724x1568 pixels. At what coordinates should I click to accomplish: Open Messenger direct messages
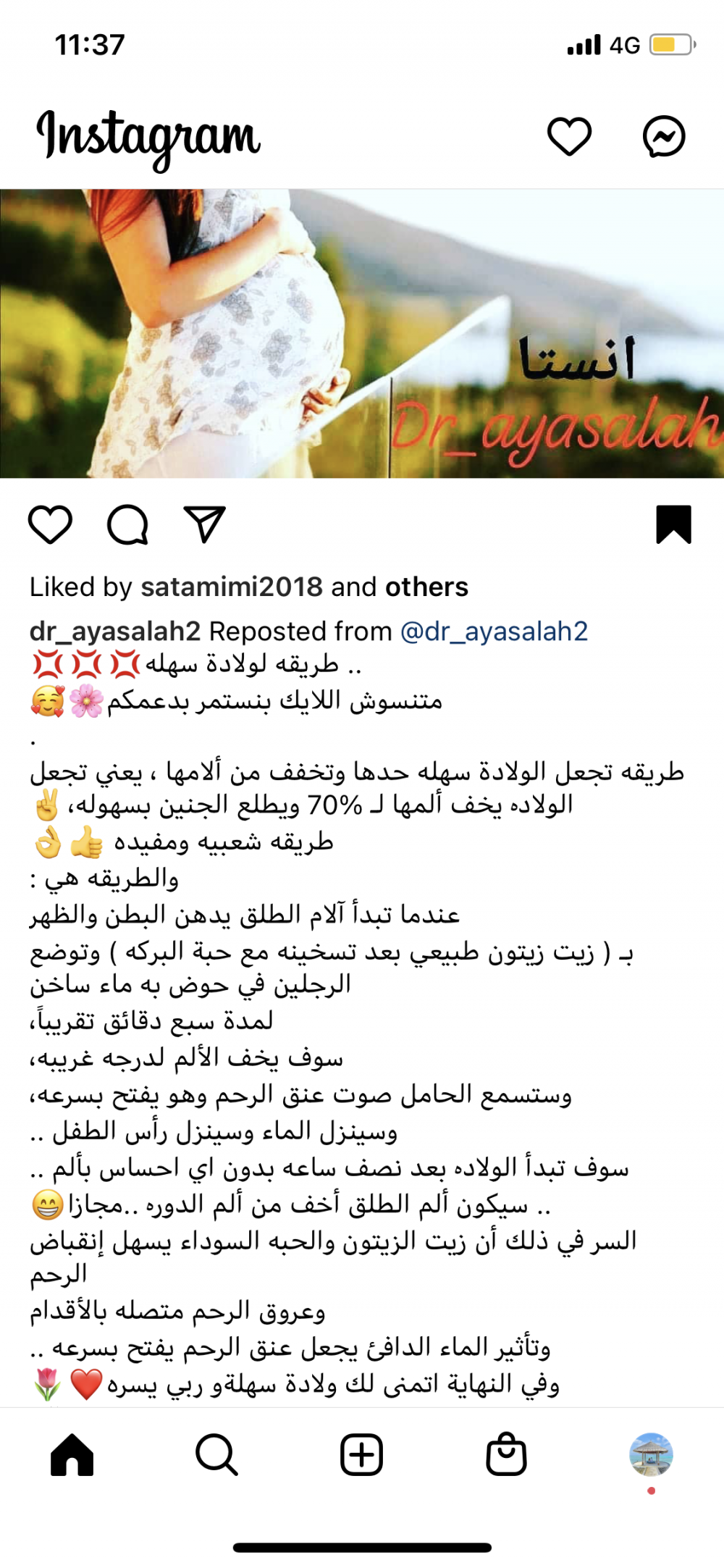[x=664, y=136]
